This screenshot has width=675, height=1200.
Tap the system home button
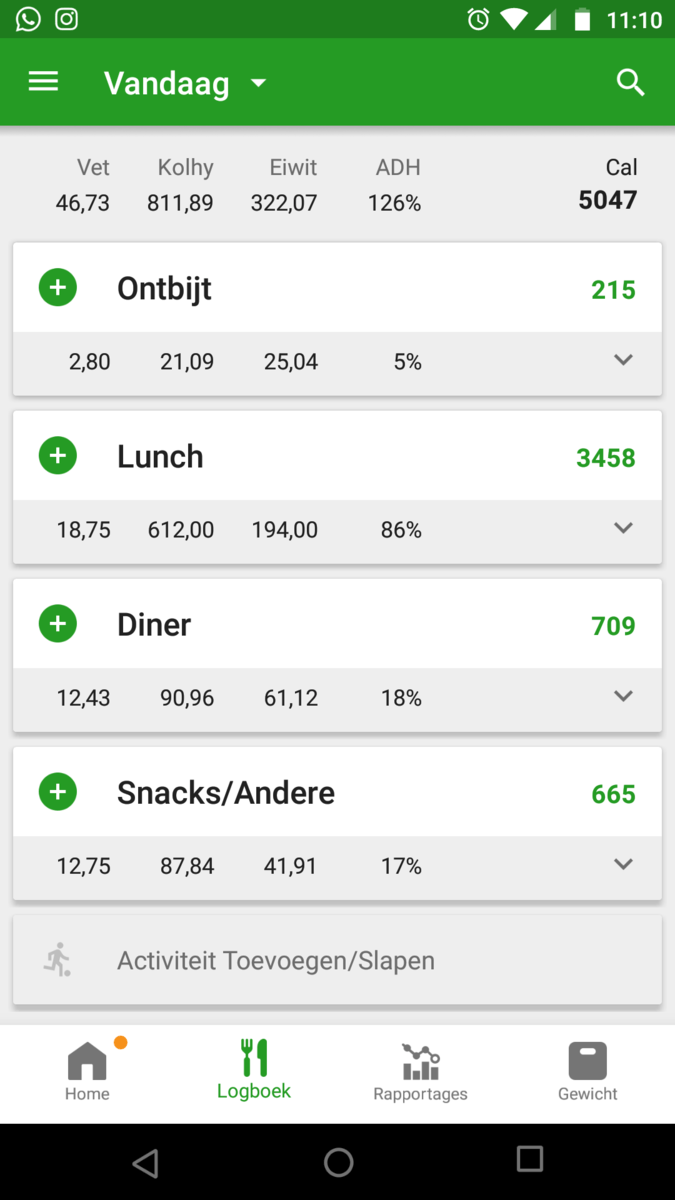pos(338,1161)
